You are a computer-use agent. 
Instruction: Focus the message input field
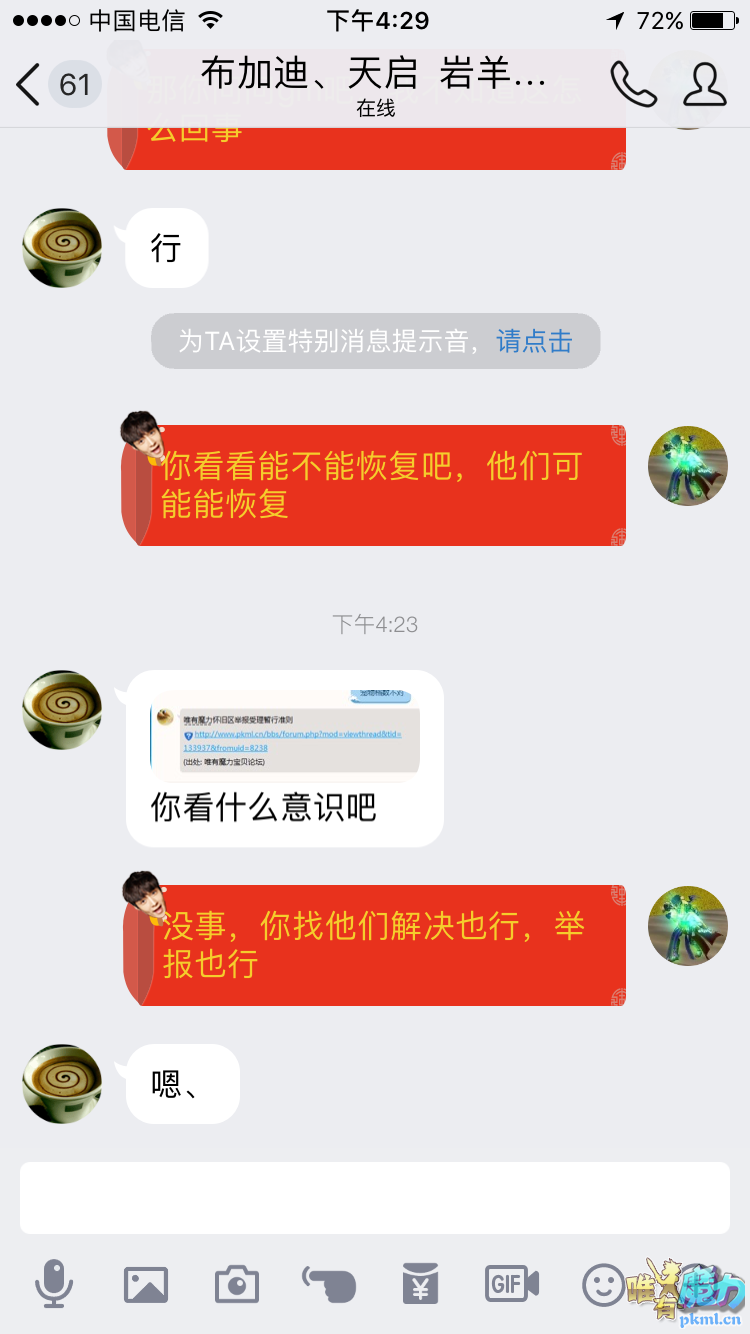375,1197
